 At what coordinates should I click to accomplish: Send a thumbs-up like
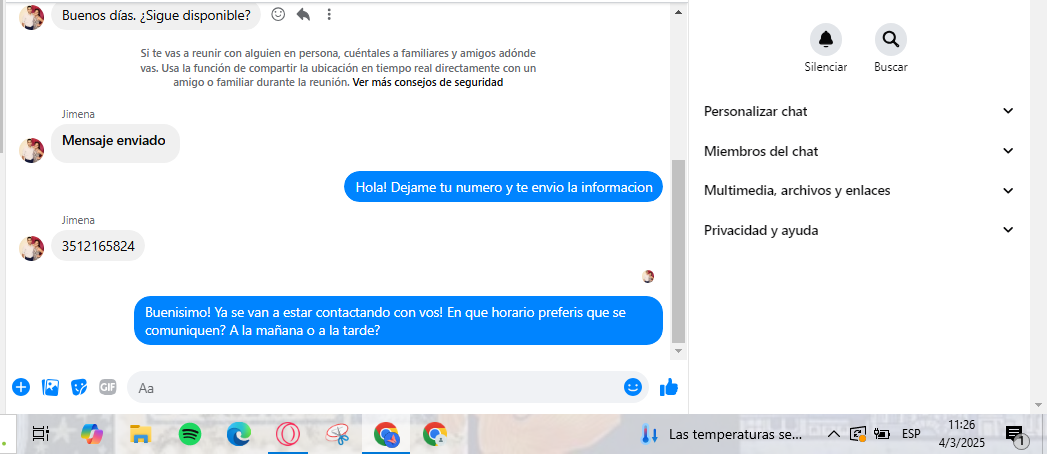point(669,387)
